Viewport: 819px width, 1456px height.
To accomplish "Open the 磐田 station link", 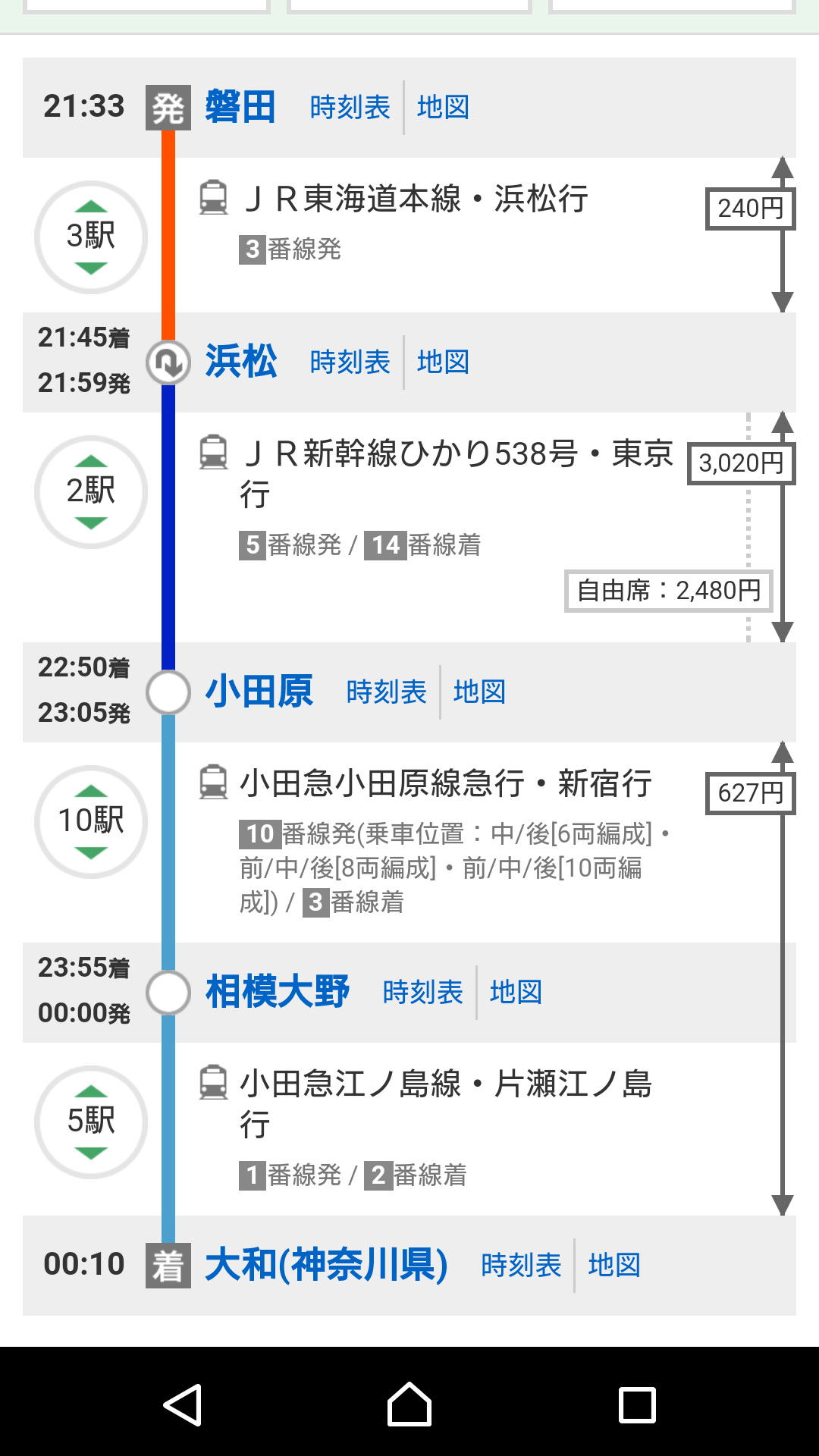I will (x=240, y=107).
